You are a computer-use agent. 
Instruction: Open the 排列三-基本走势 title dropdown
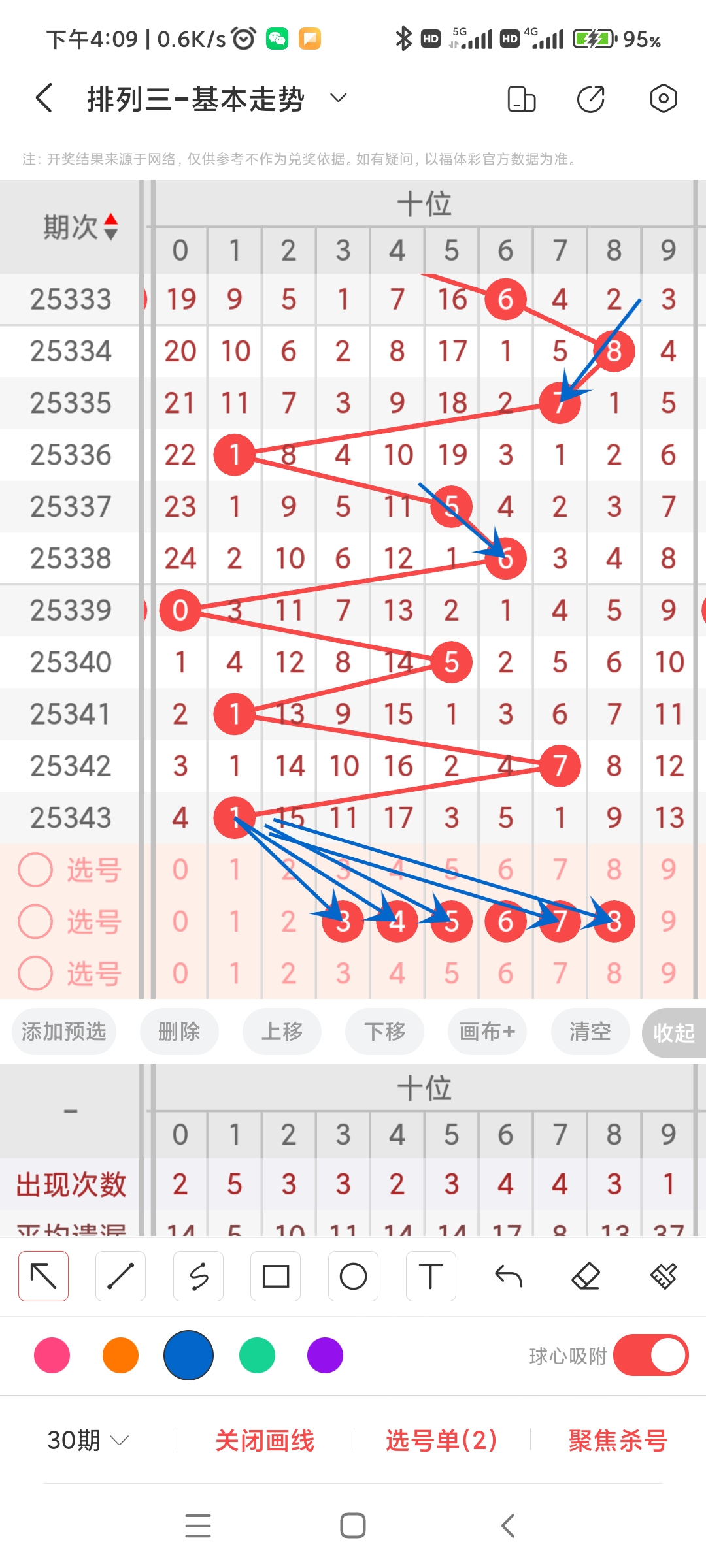pyautogui.click(x=337, y=98)
